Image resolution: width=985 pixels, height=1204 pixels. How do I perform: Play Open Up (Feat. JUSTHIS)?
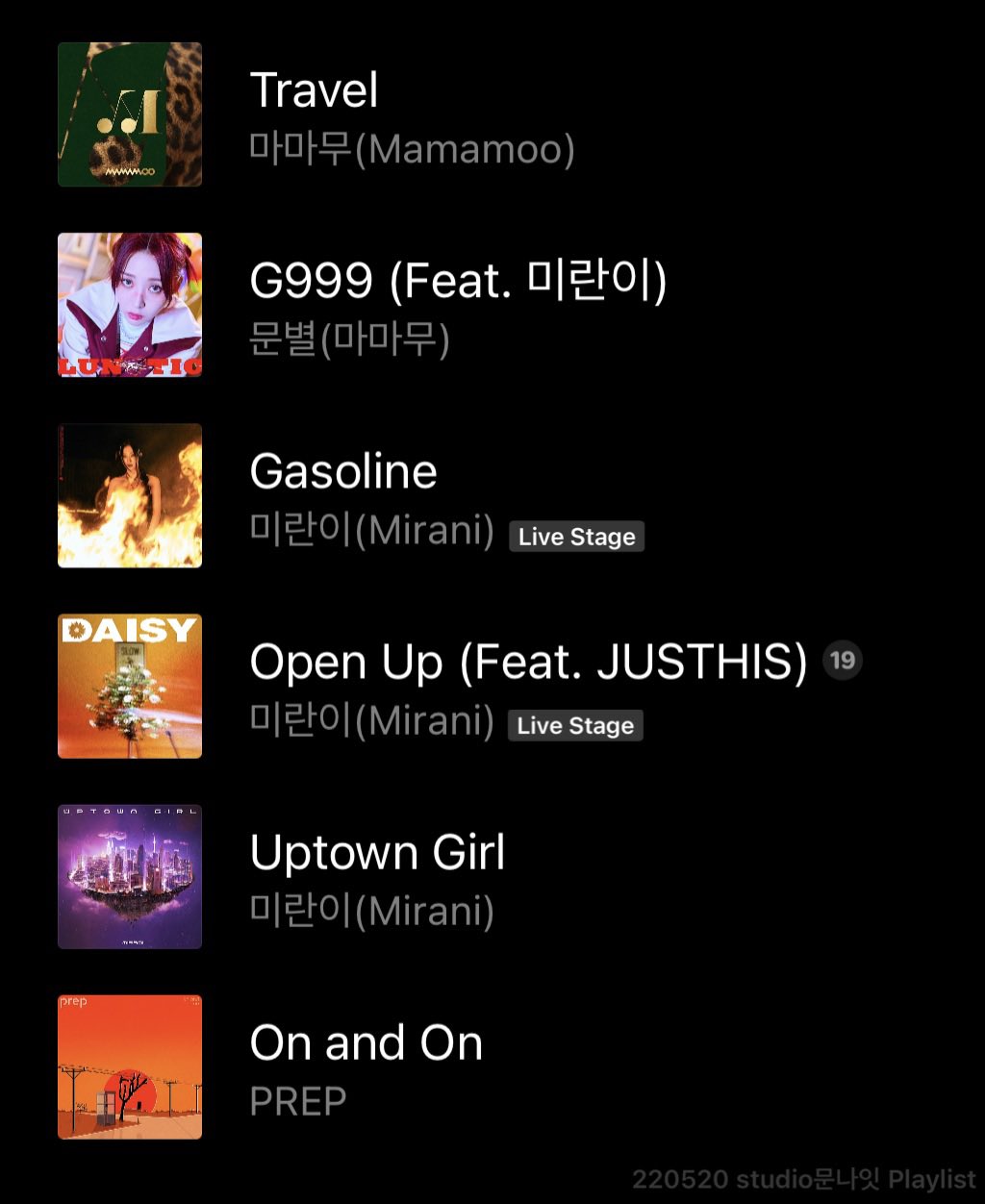pos(527,663)
